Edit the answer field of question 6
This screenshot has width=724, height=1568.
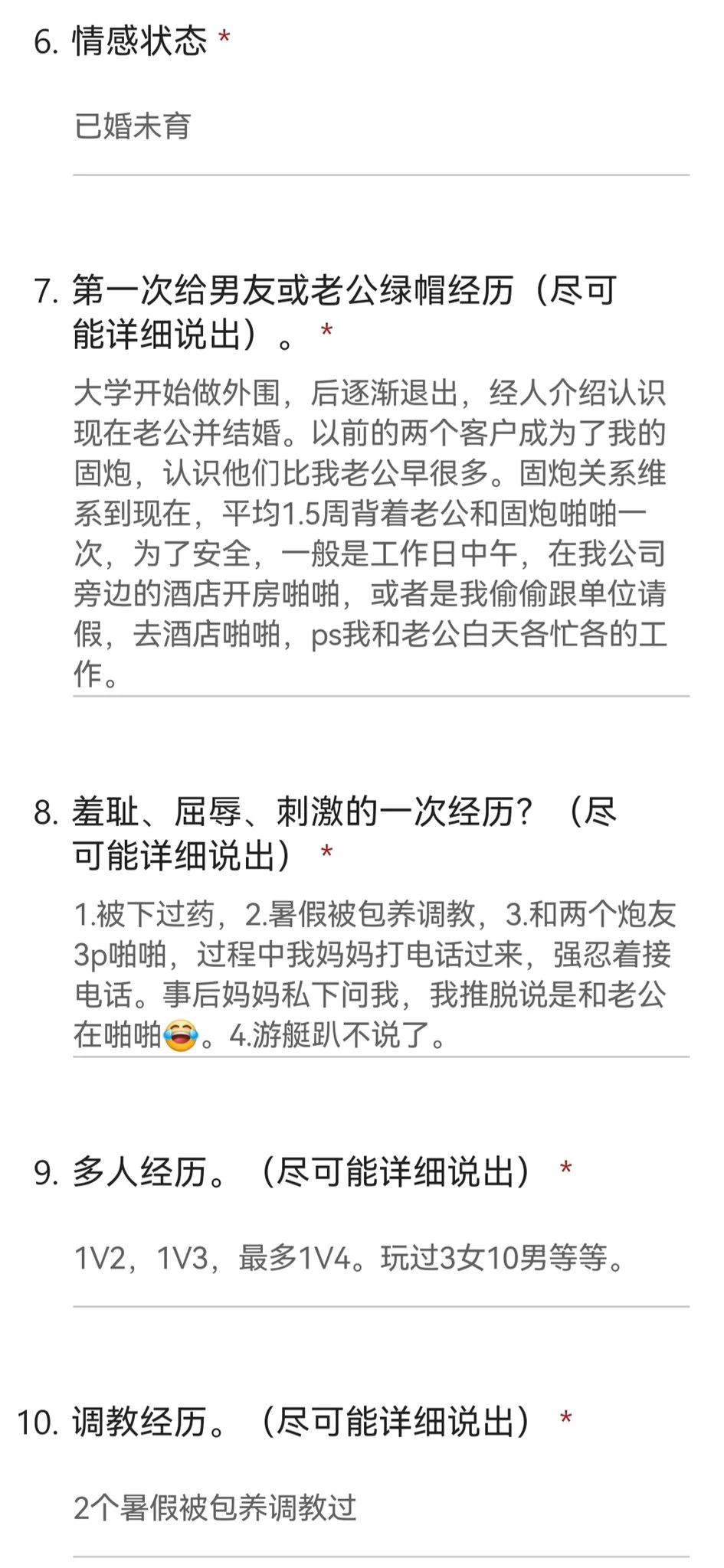pyautogui.click(x=380, y=127)
